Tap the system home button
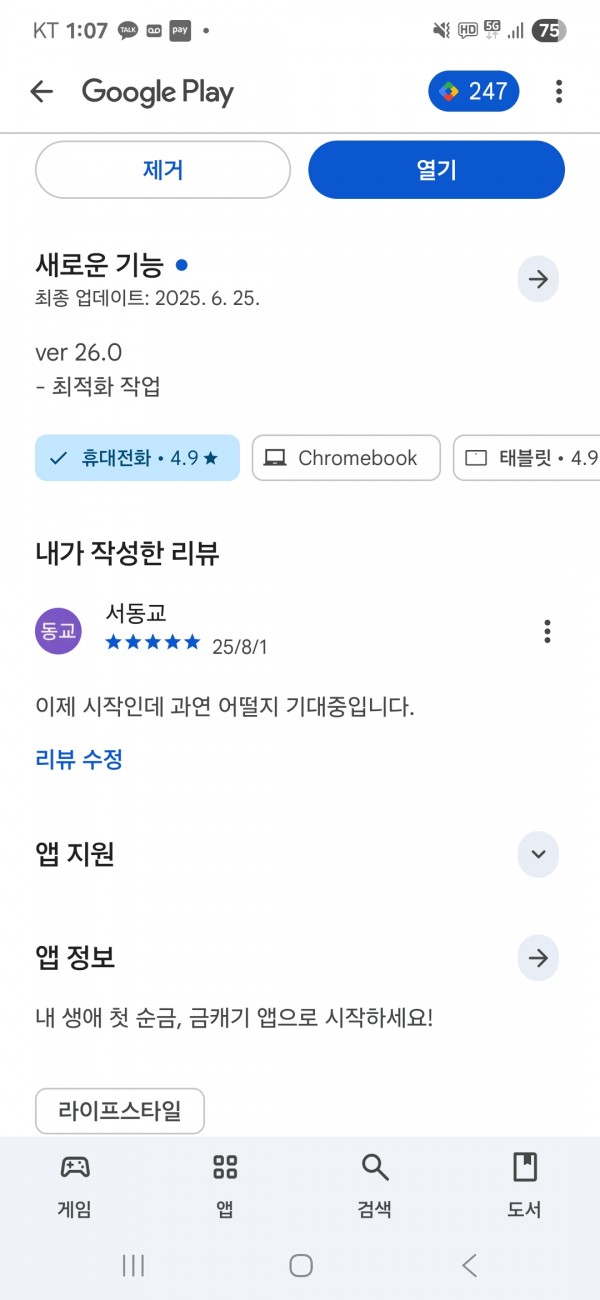 (301, 1265)
